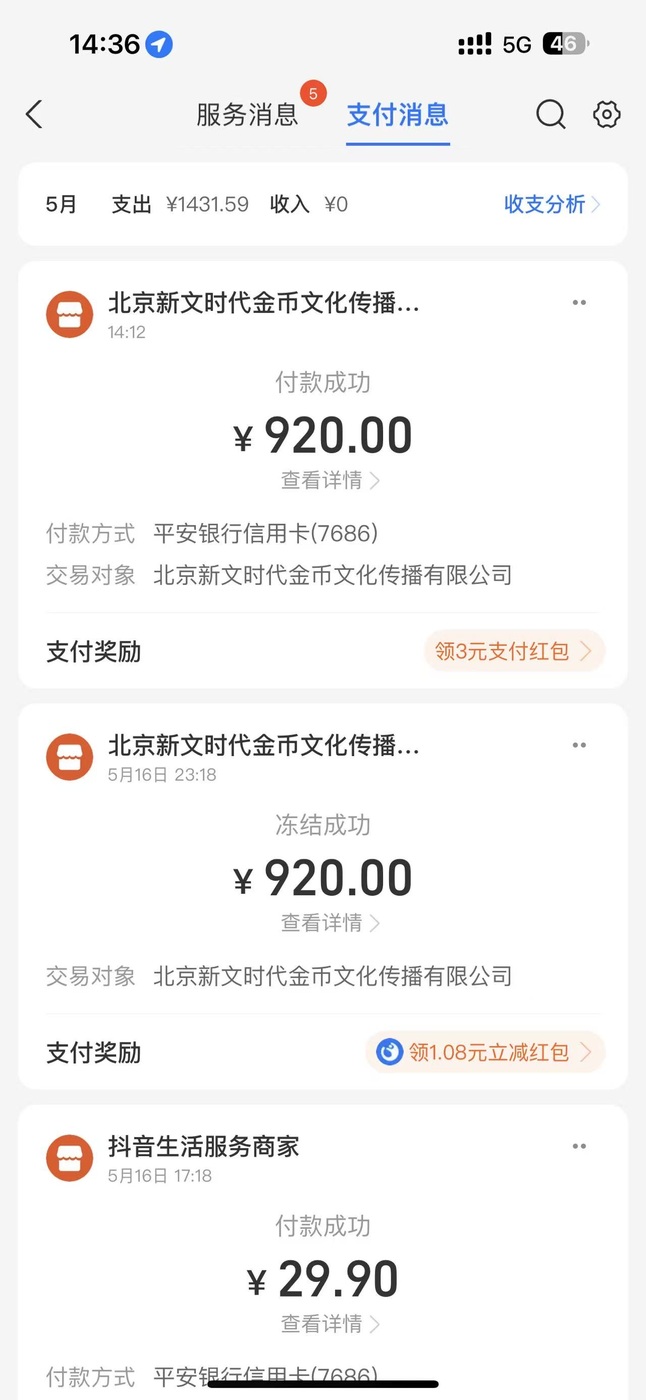The image size is (646, 1400).
Task: Go back using the top-left arrow
Action: [34, 114]
